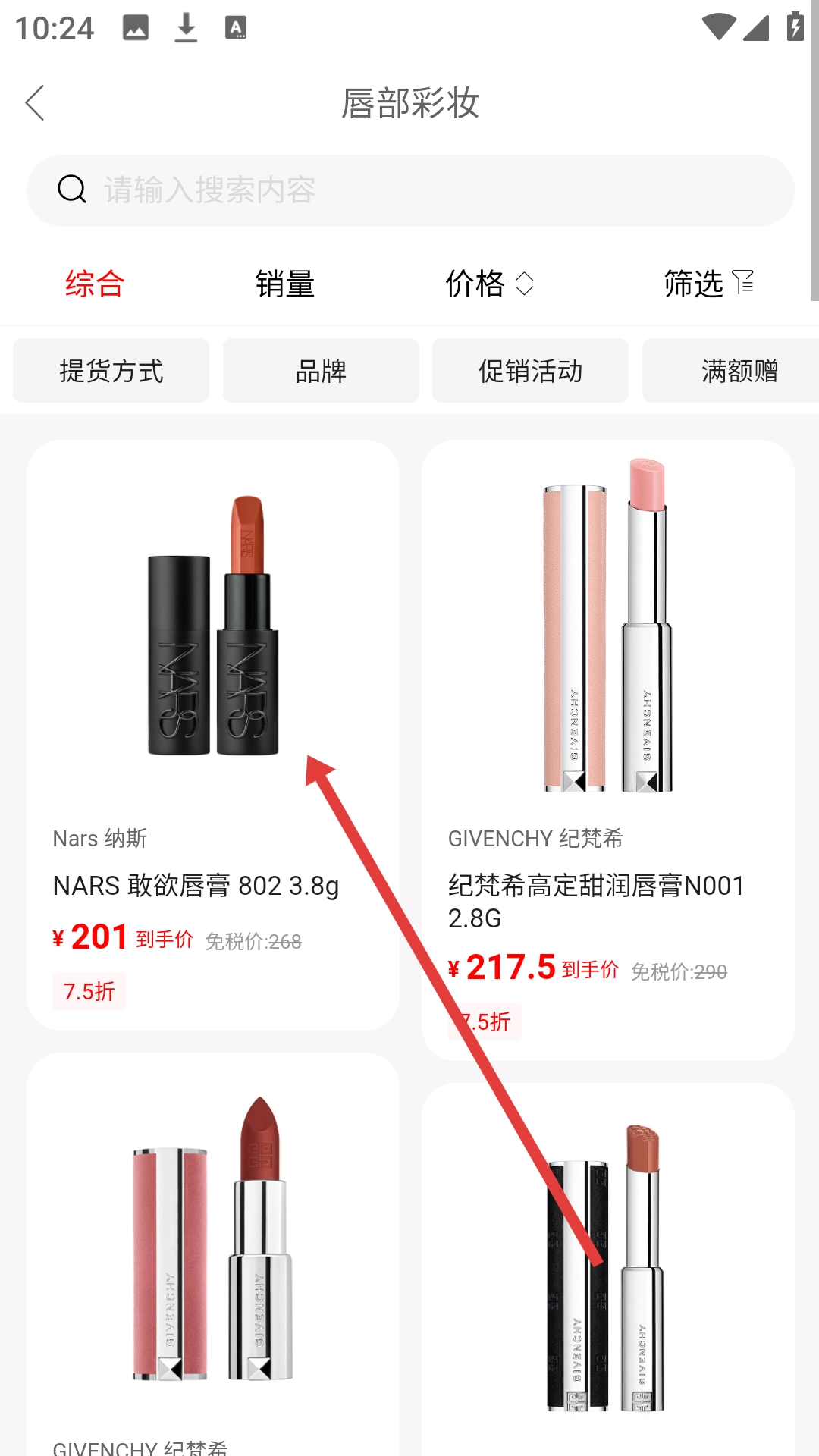Sort products by 销量
The image size is (819, 1456).
(x=285, y=284)
